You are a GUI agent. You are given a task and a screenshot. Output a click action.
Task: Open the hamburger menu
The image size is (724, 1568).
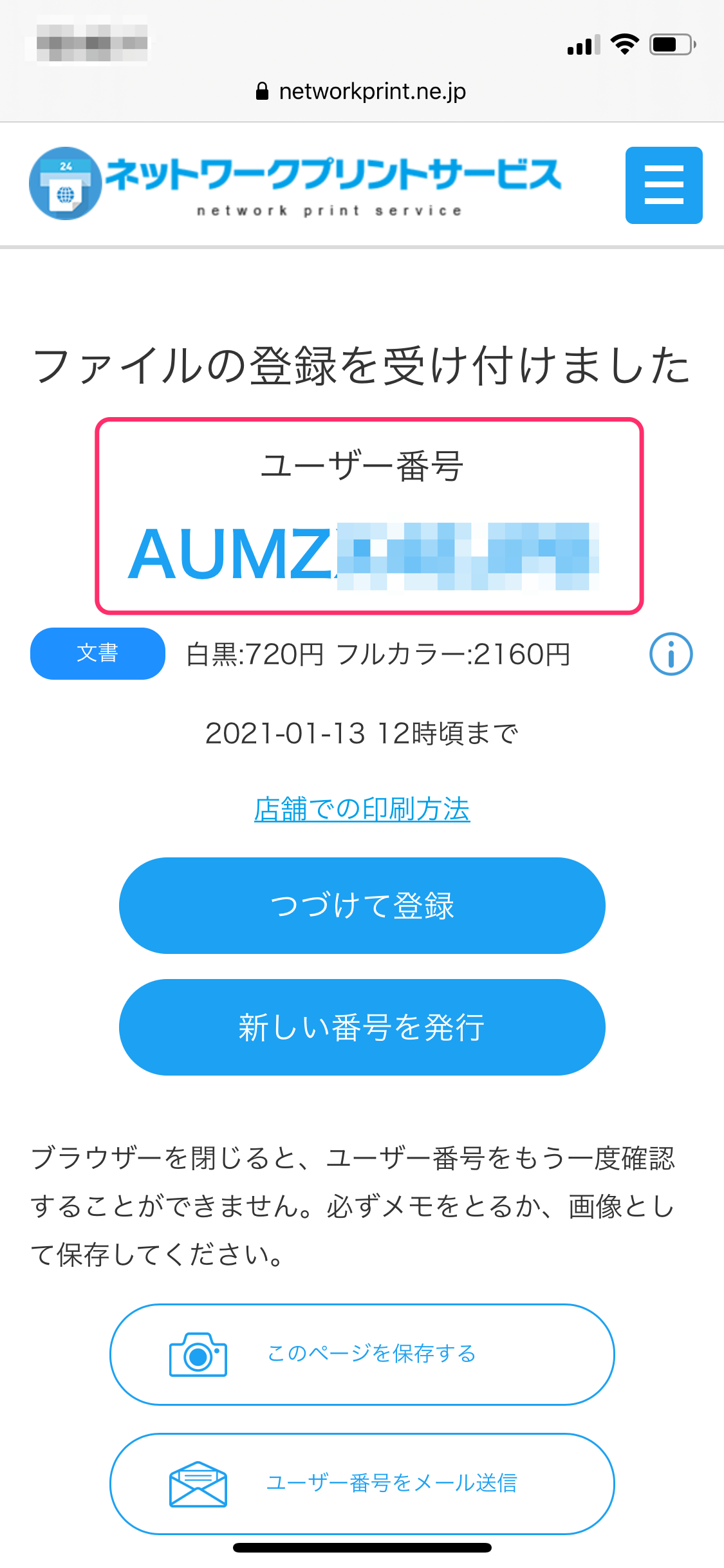(664, 185)
